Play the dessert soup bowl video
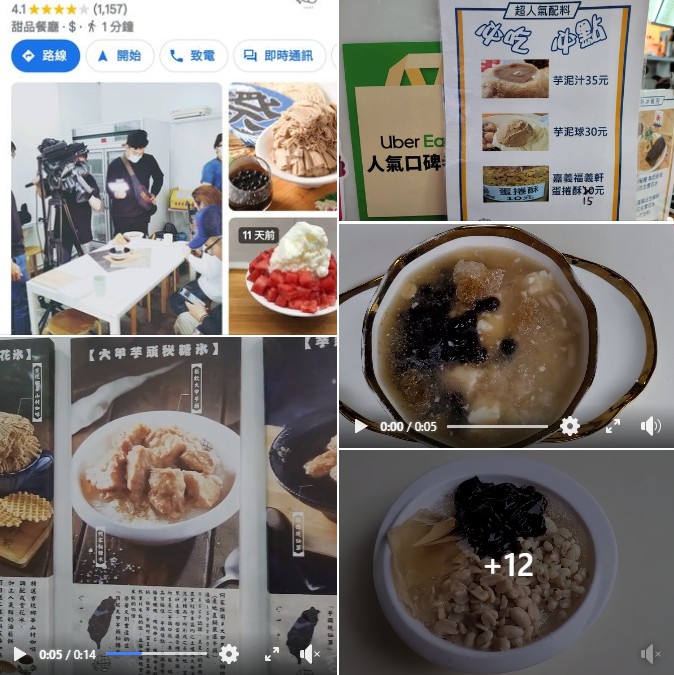 tap(360, 426)
